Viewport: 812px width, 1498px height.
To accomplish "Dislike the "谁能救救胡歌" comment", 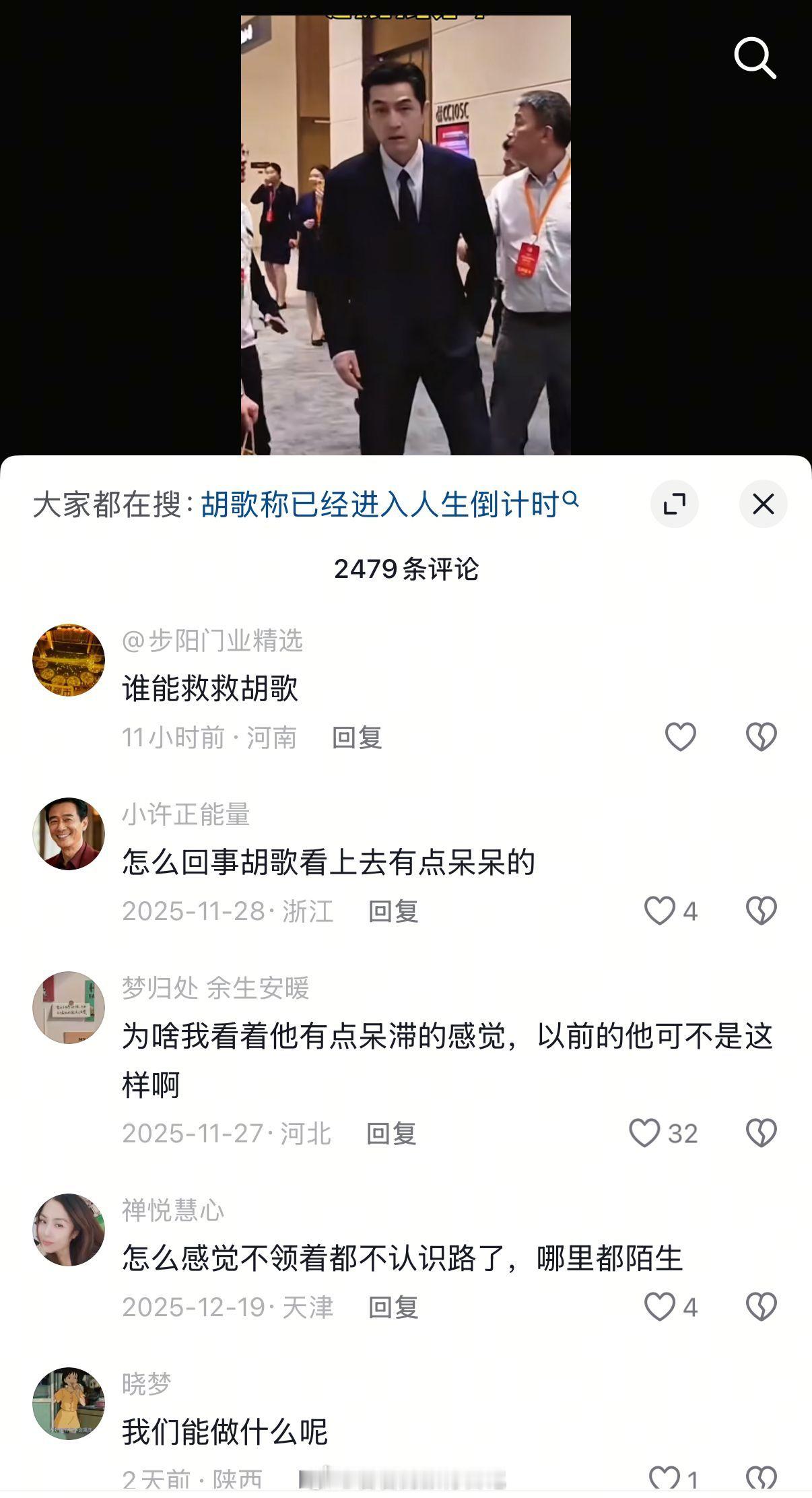I will point(762,738).
